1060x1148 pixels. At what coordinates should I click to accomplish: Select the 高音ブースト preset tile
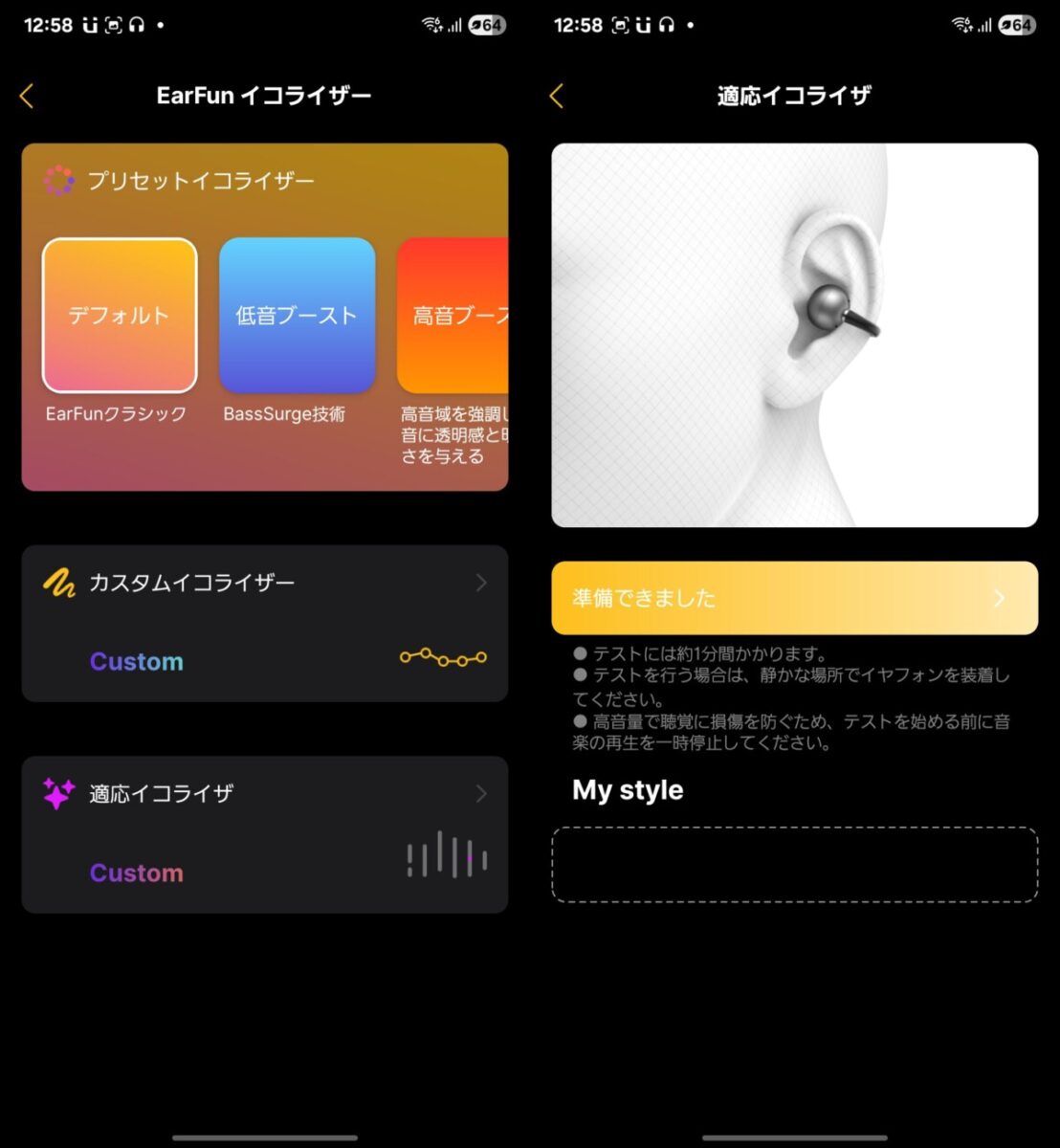453,315
